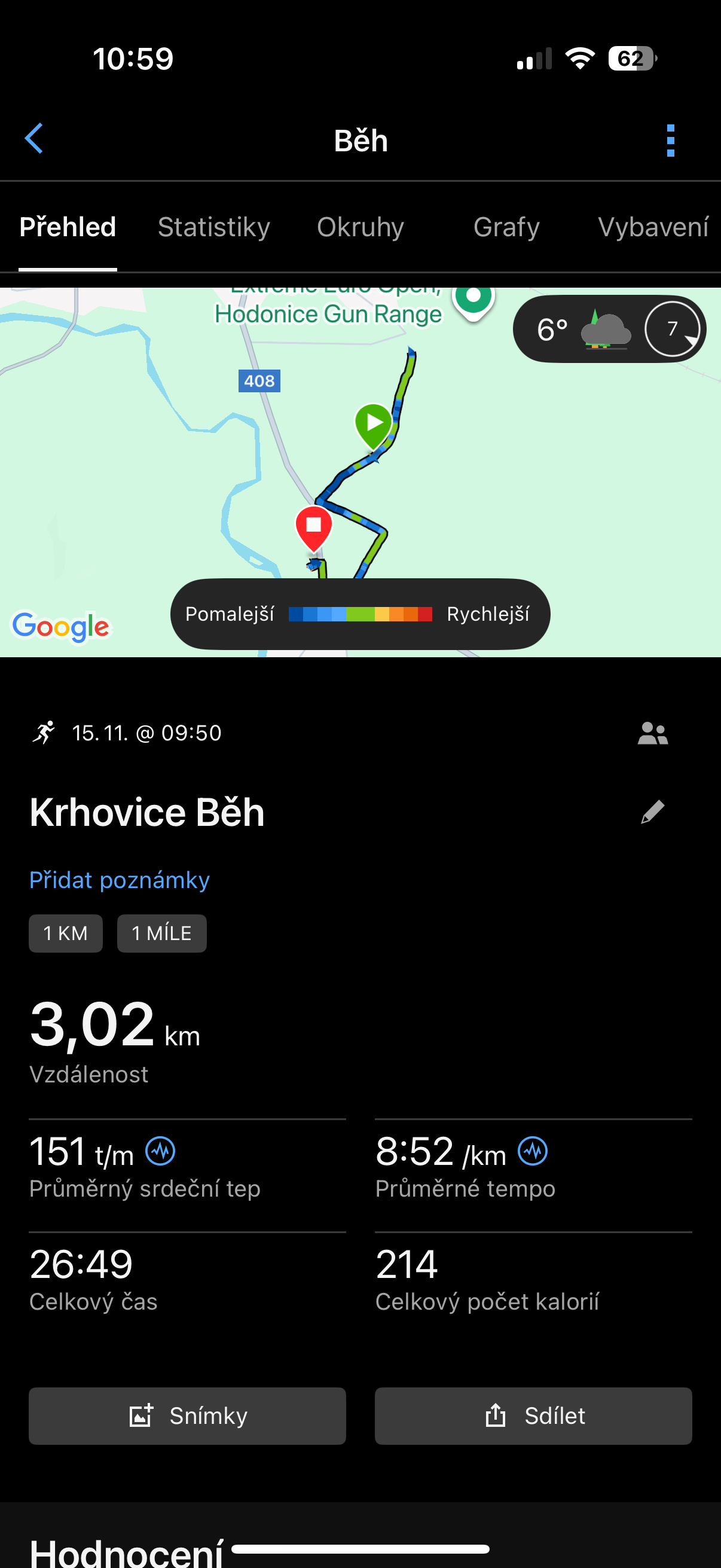Switch to the Vybavení tab

[653, 227]
